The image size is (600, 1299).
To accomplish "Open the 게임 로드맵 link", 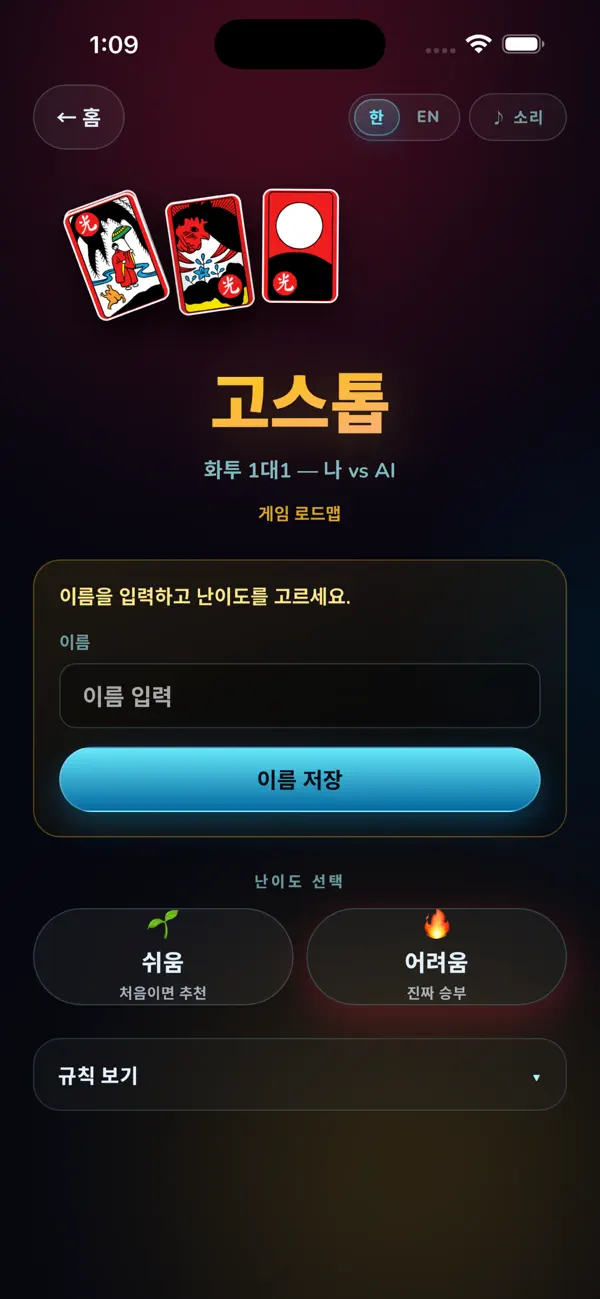I will click(x=300, y=515).
